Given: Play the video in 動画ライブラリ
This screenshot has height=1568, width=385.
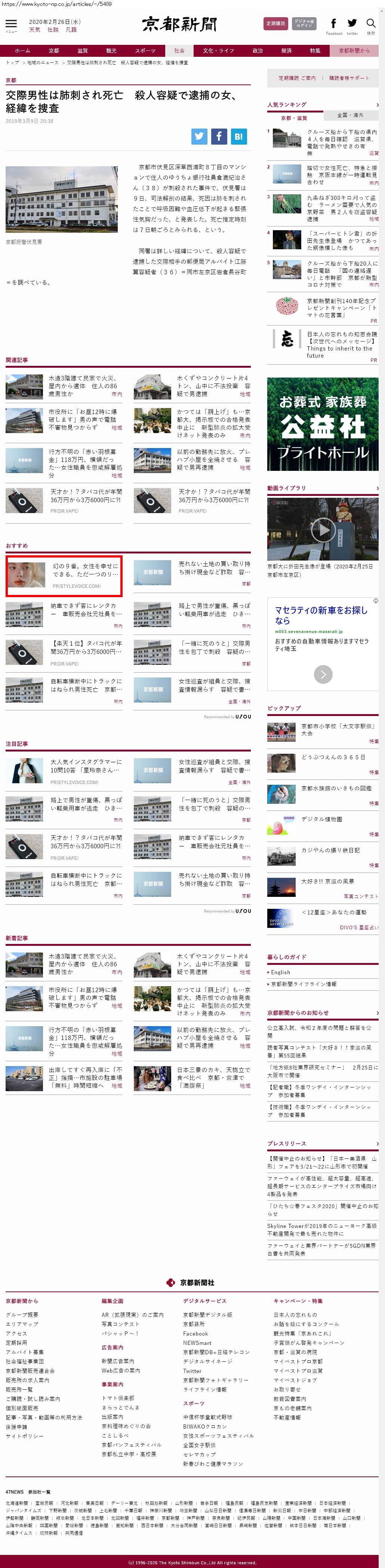Looking at the screenshot, I should point(323,530).
